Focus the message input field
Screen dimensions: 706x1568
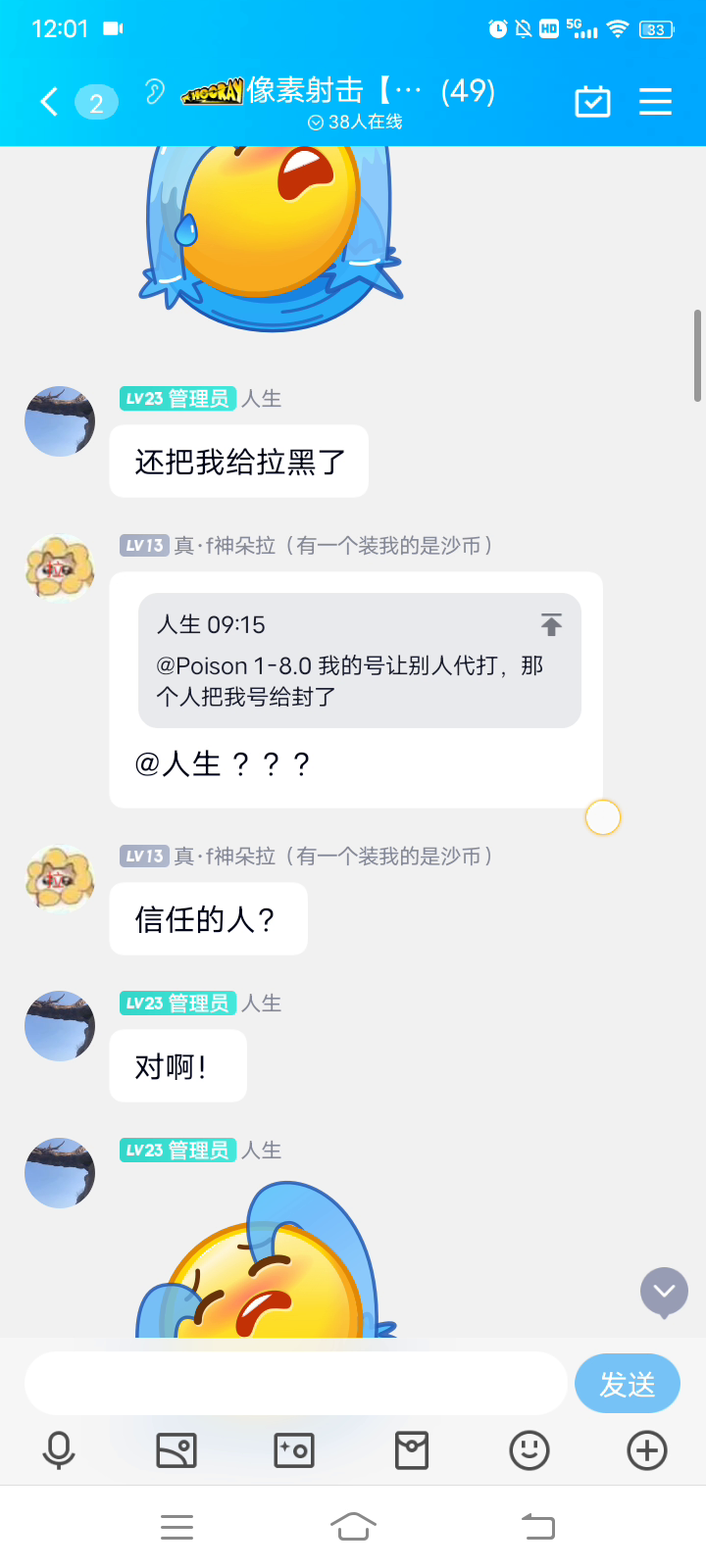(296, 1383)
